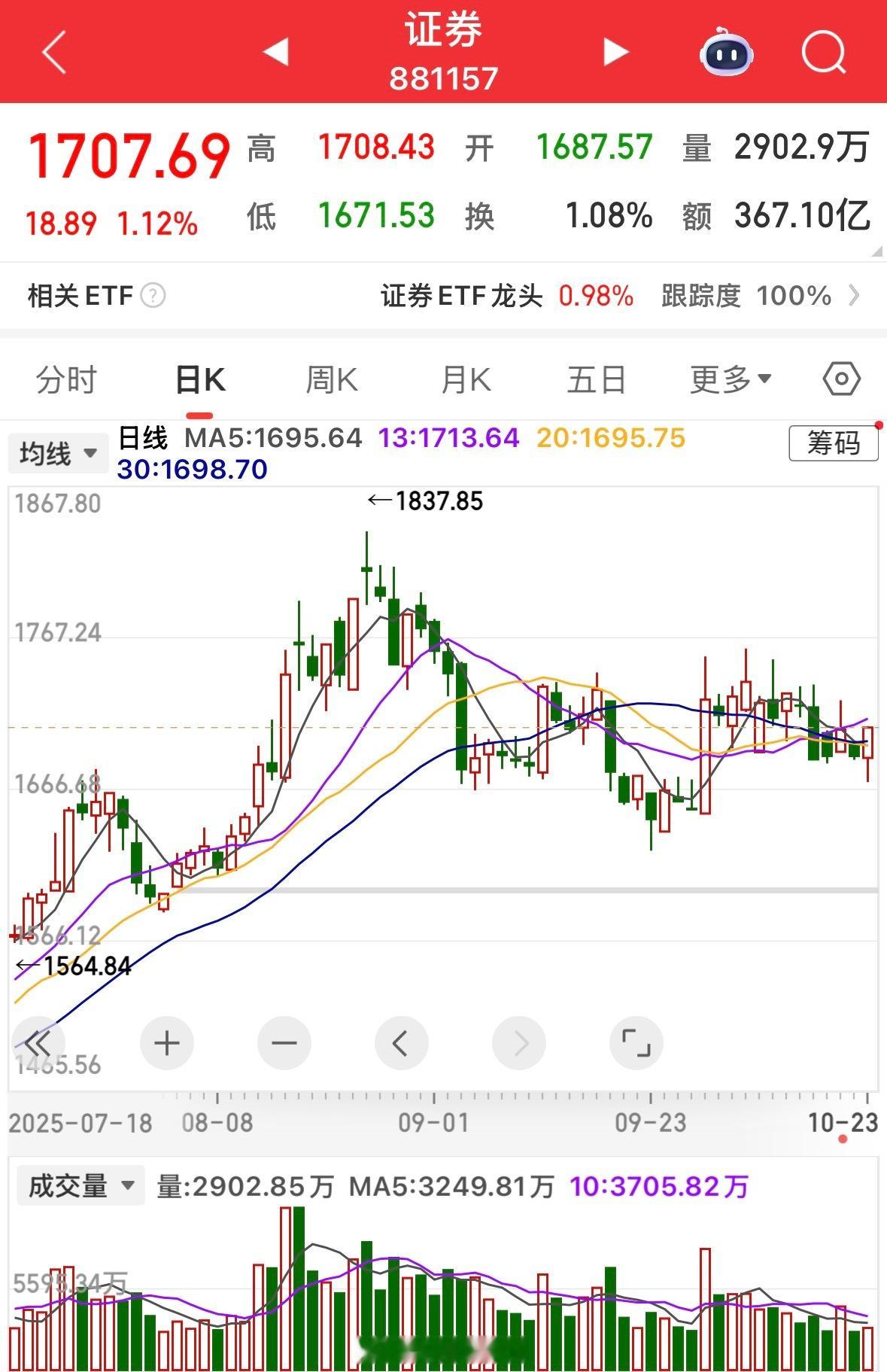Viewport: 887px width, 1372px height.
Task: Open chart settings gear icon
Action: pyautogui.click(x=842, y=379)
